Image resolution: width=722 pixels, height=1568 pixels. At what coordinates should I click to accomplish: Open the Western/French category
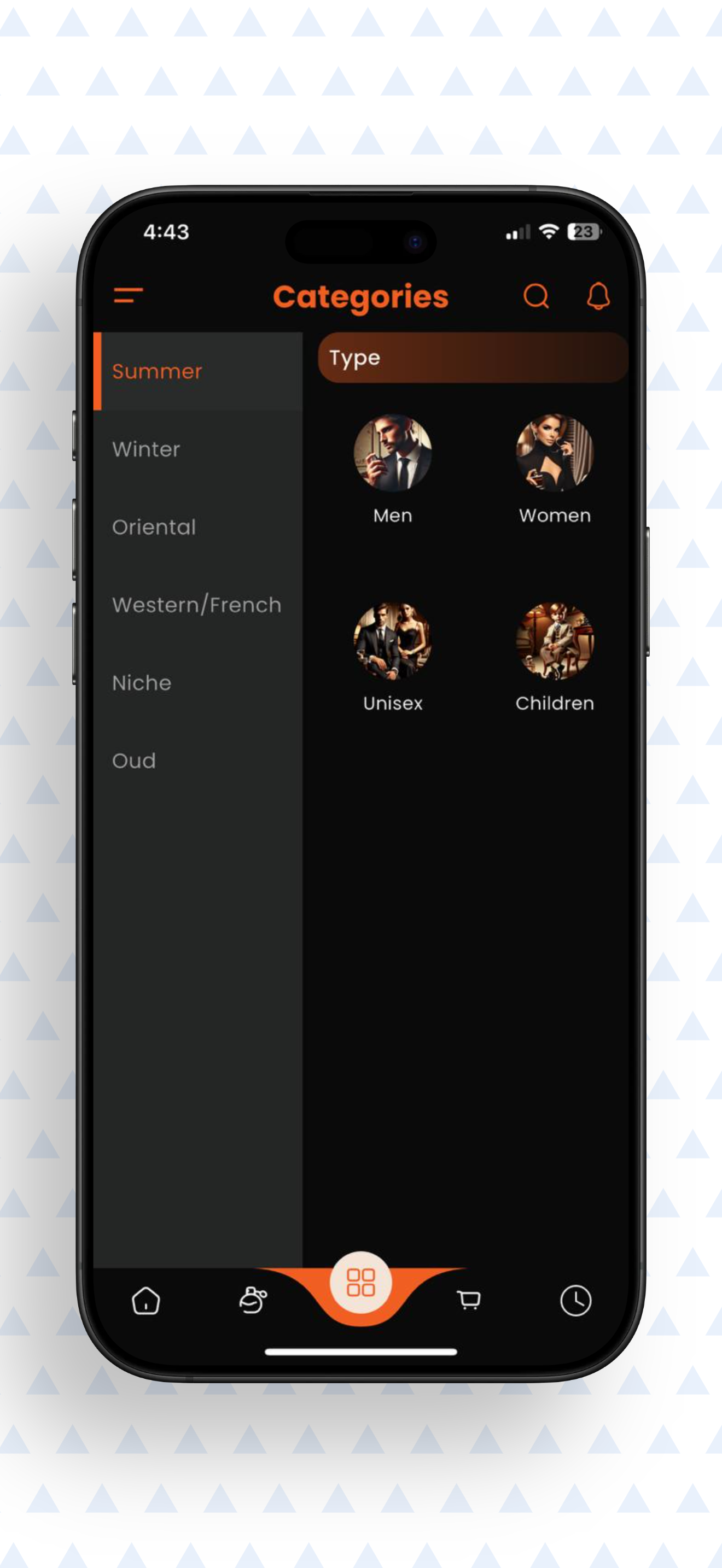tap(196, 605)
